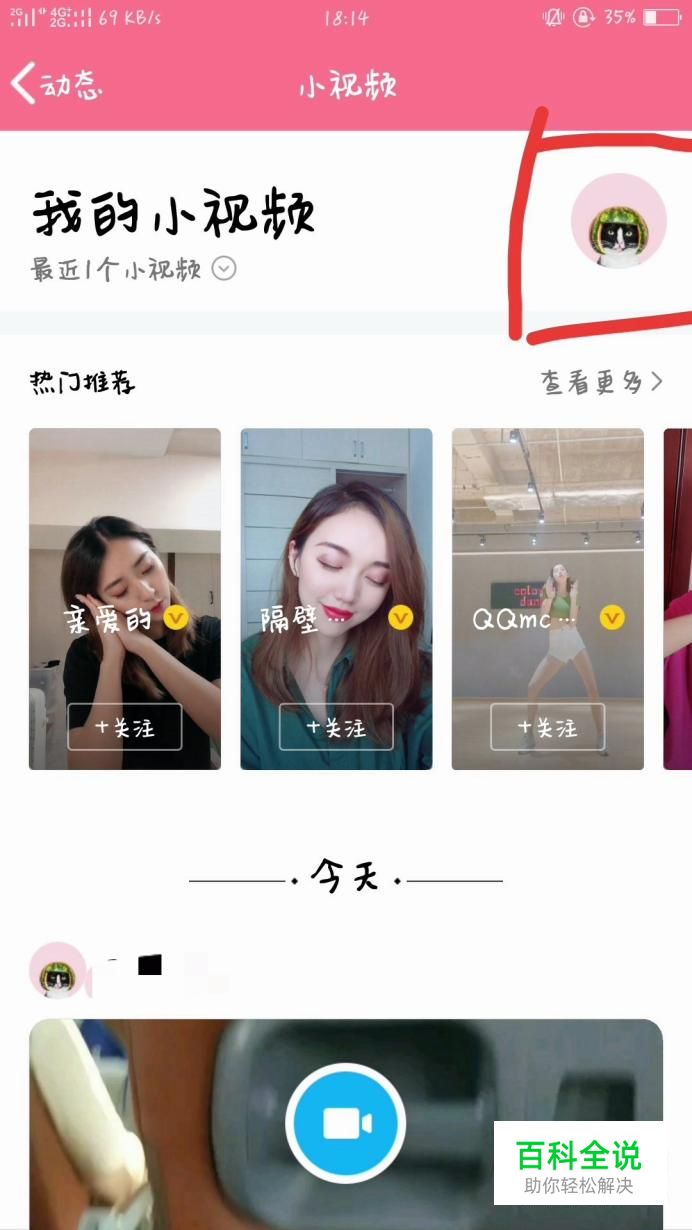Expand the 最近1个小视频 dropdown

(x=224, y=269)
